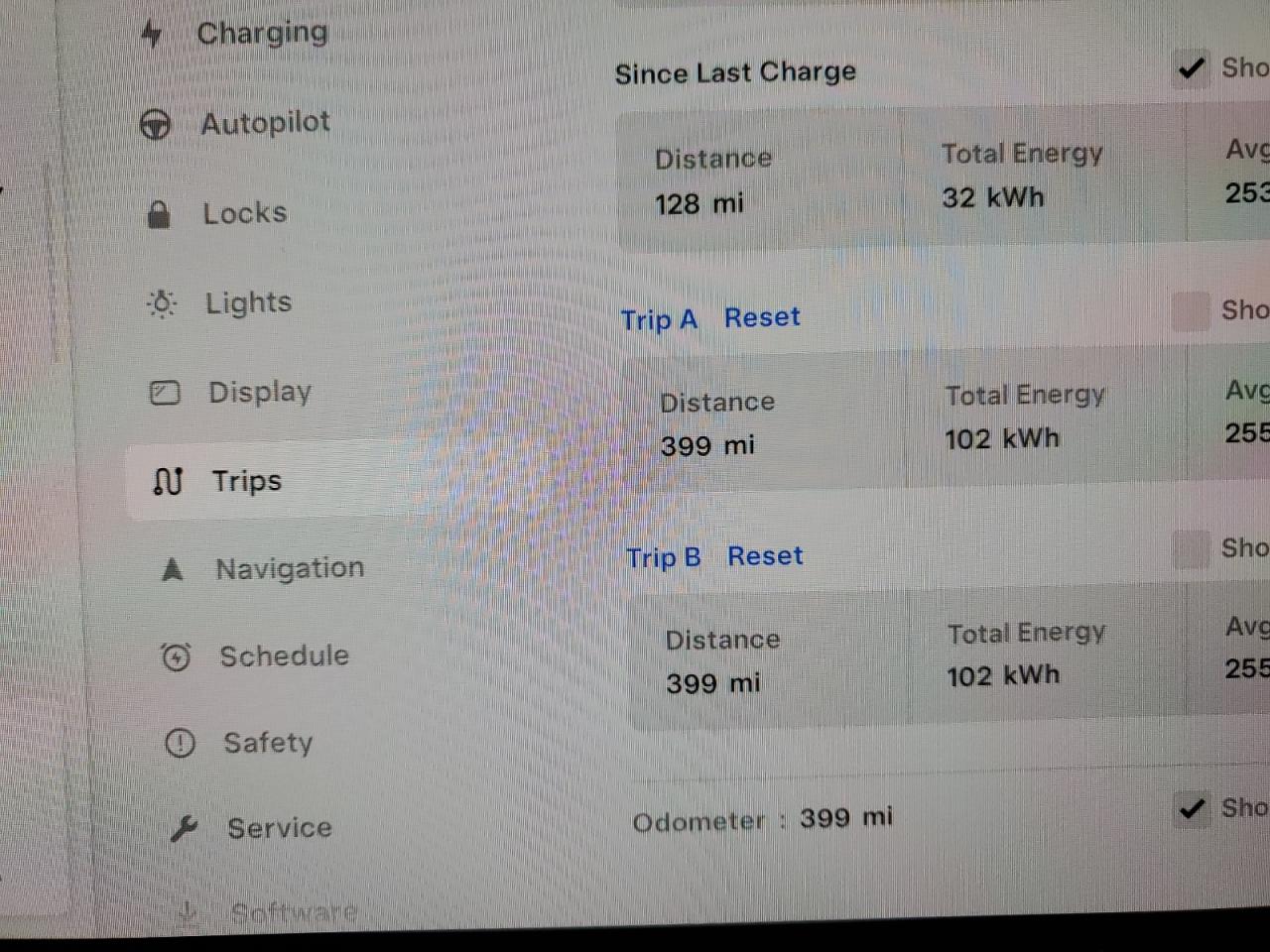Open the Navigation settings
This screenshot has height=952, width=1270.
click(x=289, y=568)
